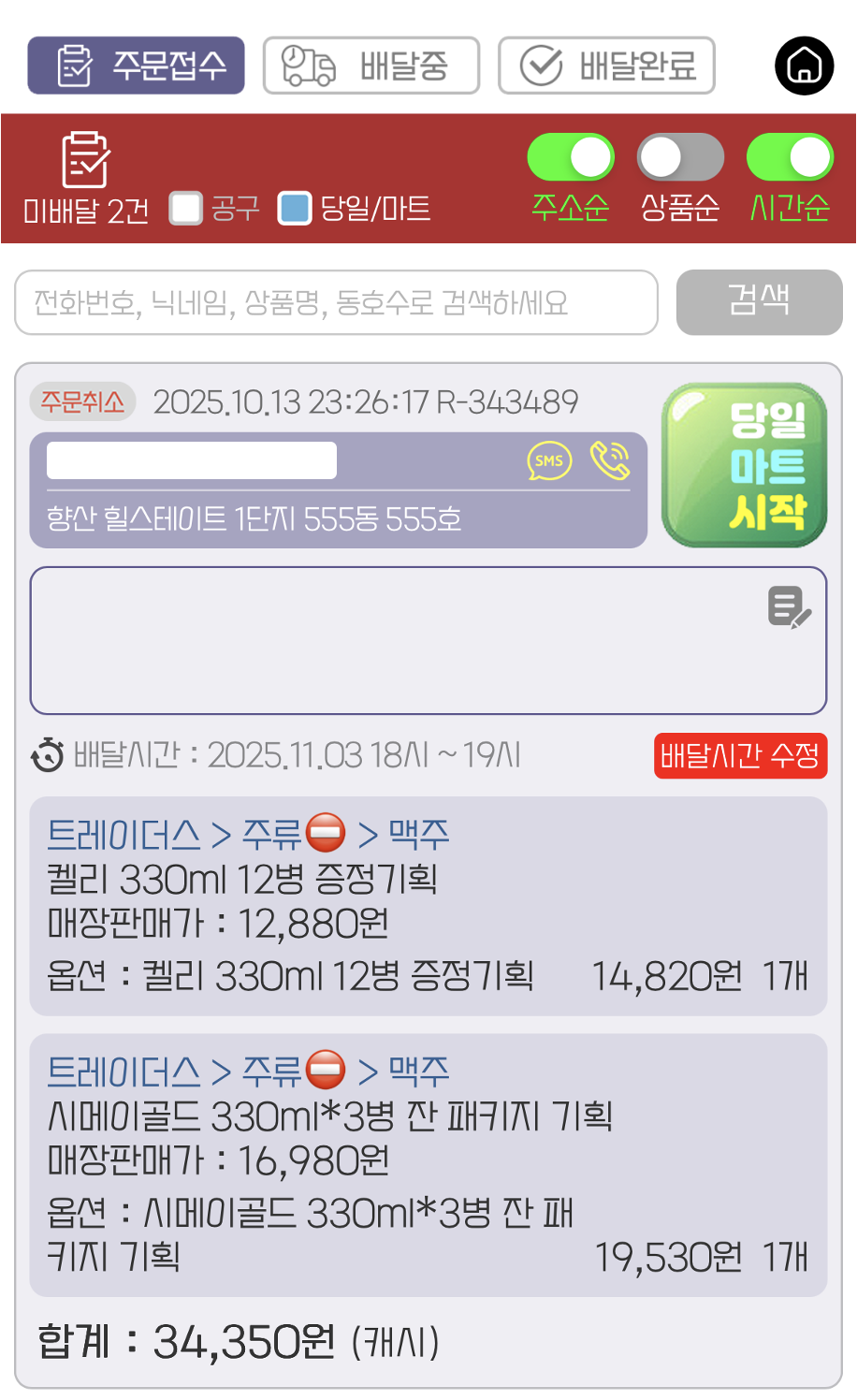Go to home via house icon
857x1400 pixels.
tap(804, 66)
